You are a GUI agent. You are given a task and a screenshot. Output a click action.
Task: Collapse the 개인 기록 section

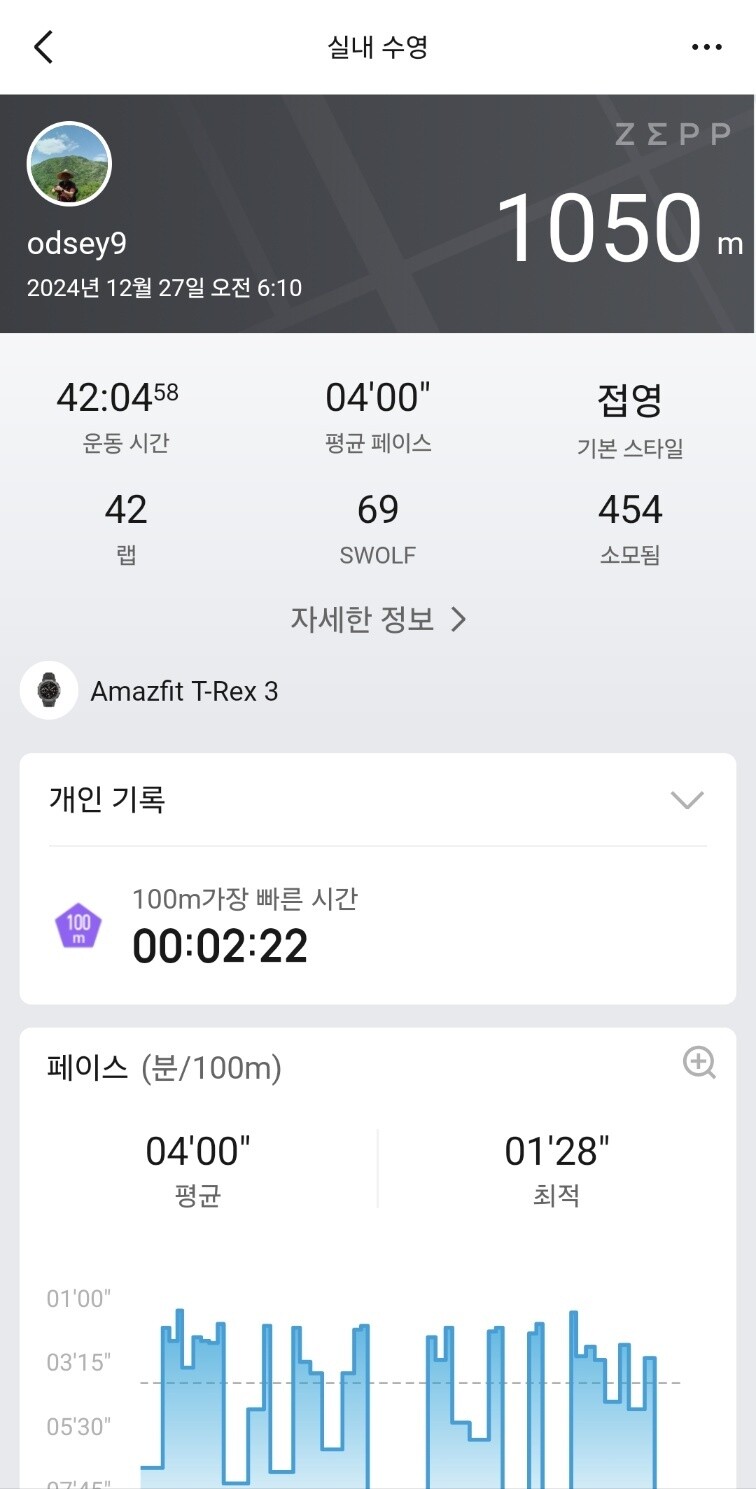tap(687, 800)
